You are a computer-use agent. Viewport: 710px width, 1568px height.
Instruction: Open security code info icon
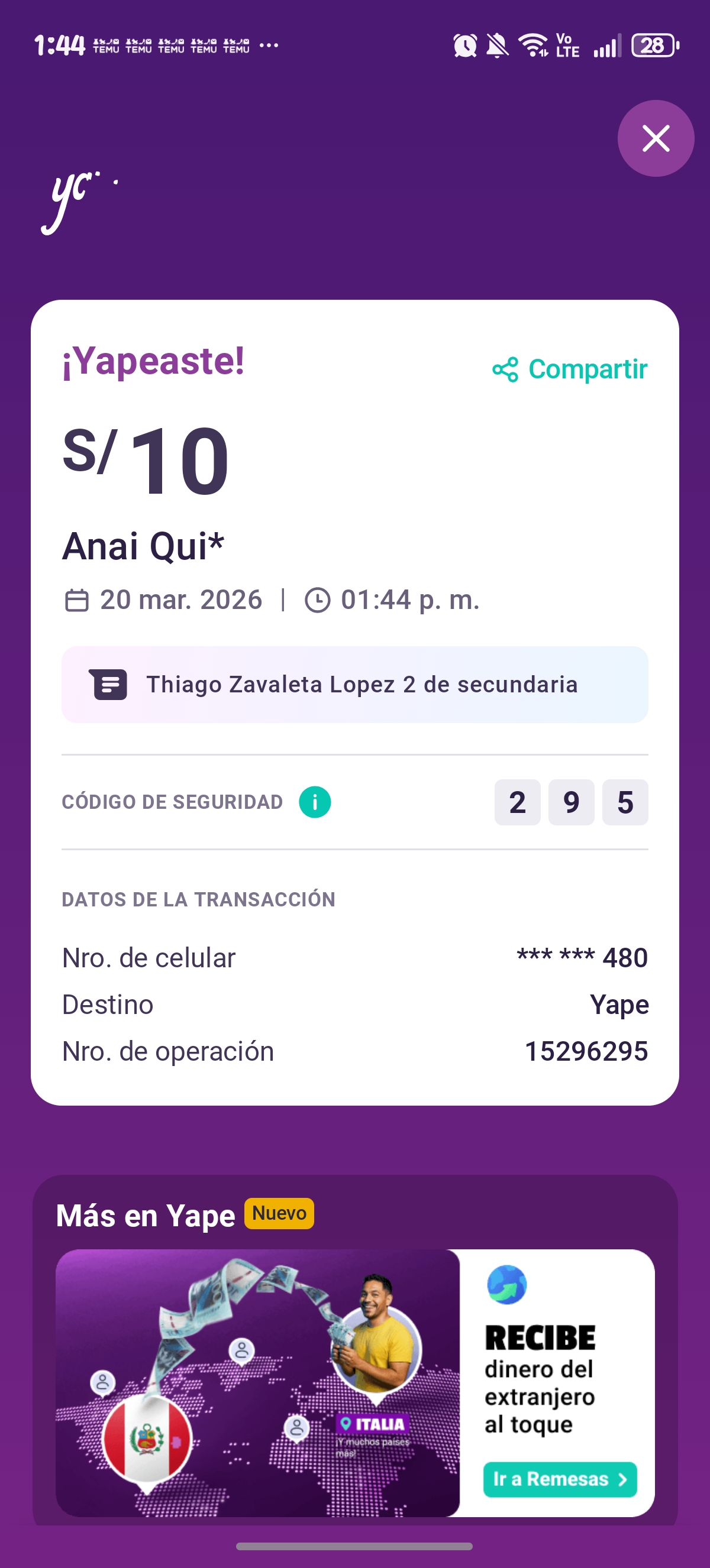[x=315, y=802]
